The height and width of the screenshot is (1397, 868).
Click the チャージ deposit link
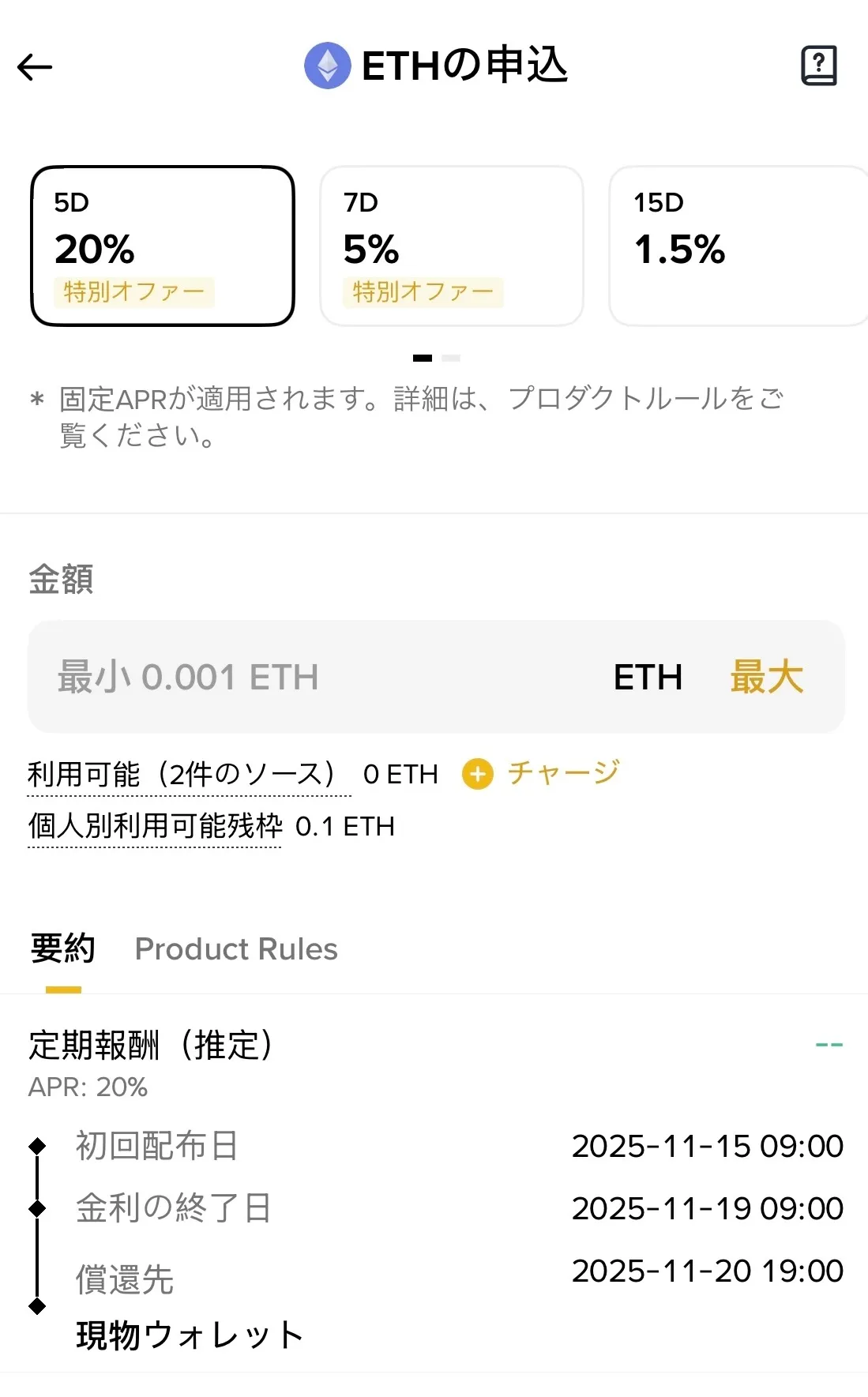point(561,773)
